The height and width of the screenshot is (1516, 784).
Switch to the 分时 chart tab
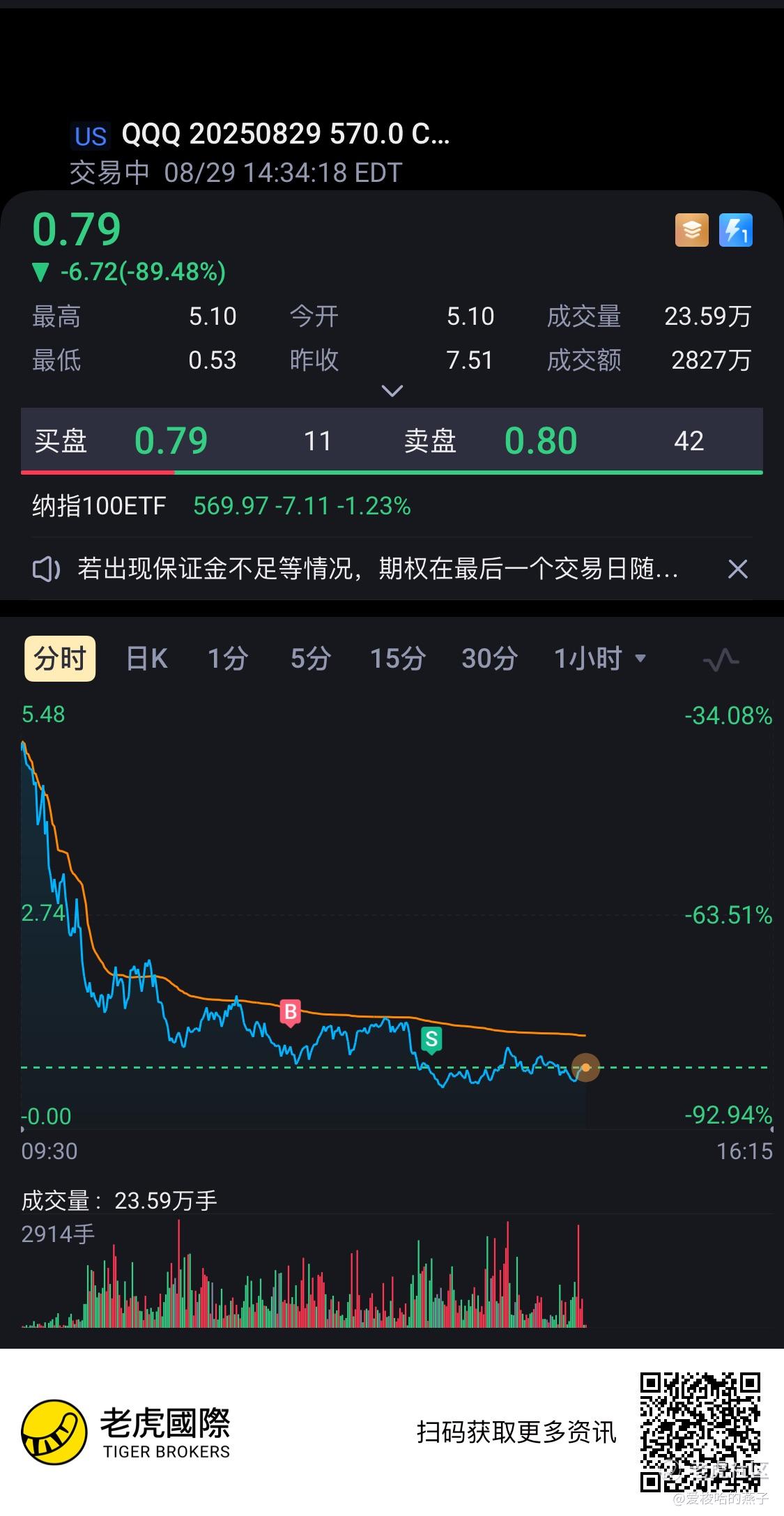(x=60, y=658)
